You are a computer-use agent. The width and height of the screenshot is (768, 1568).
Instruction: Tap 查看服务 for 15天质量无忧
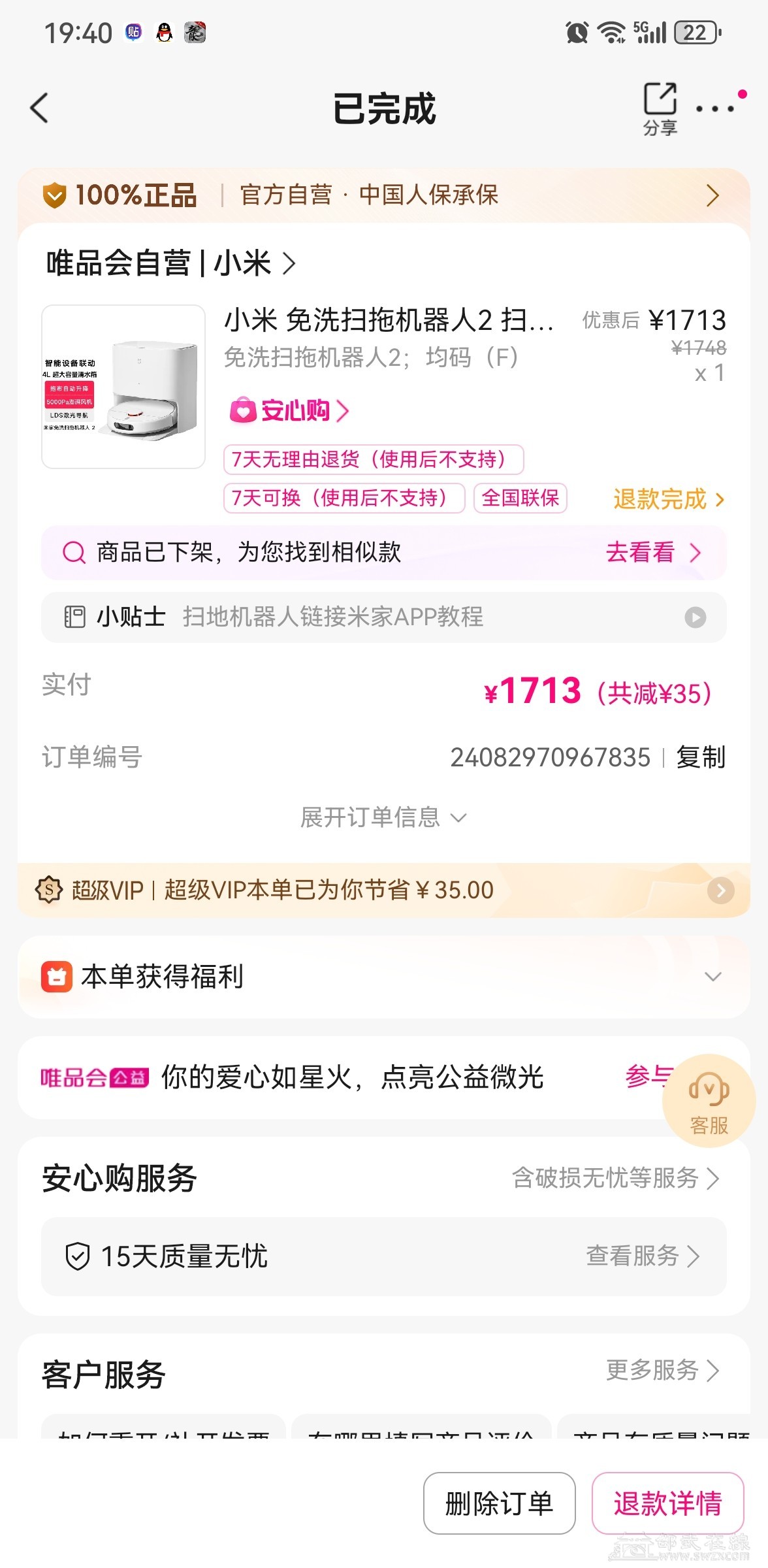643,1256
